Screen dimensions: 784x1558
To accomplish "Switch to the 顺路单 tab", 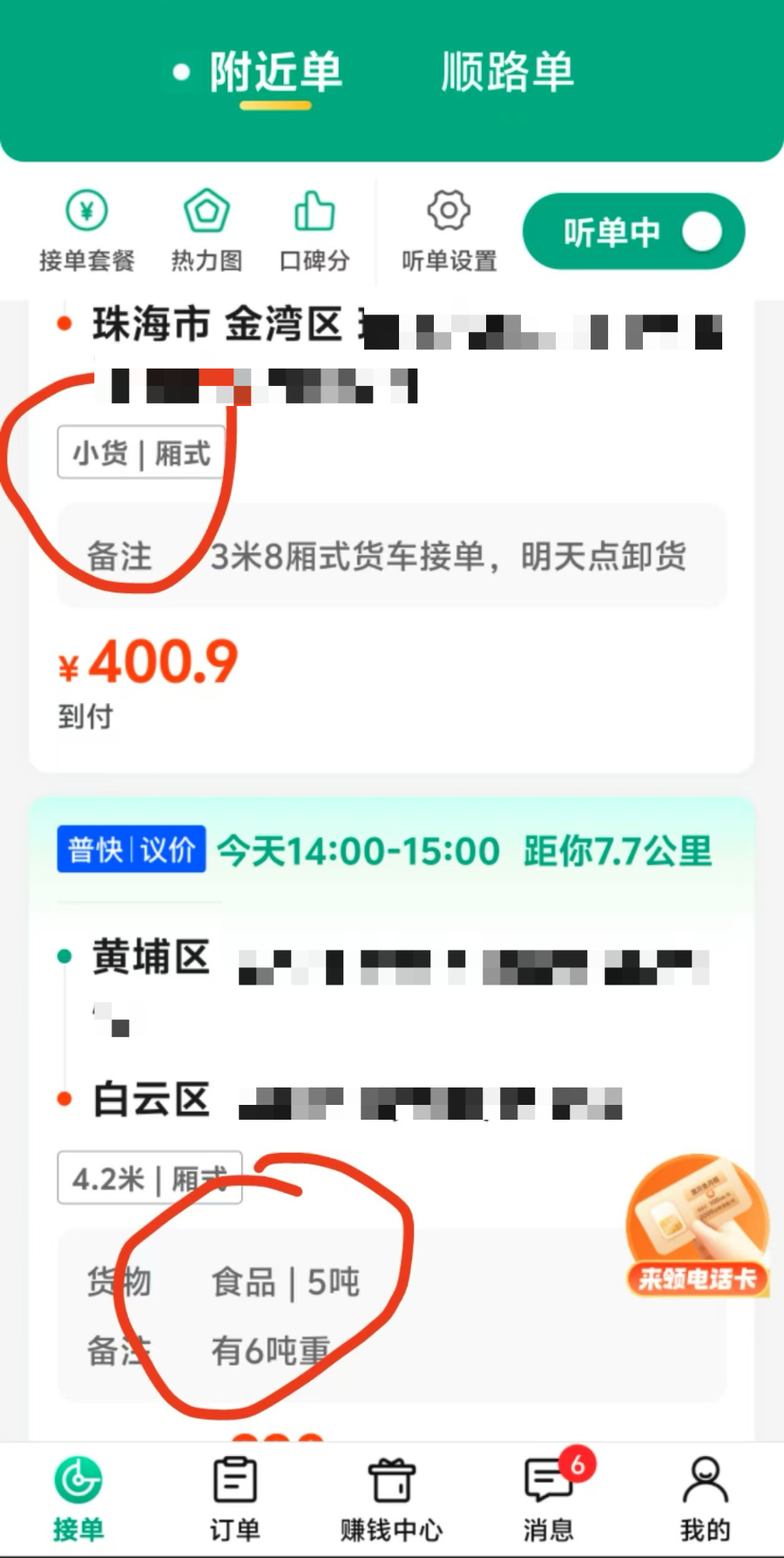I will [x=507, y=71].
